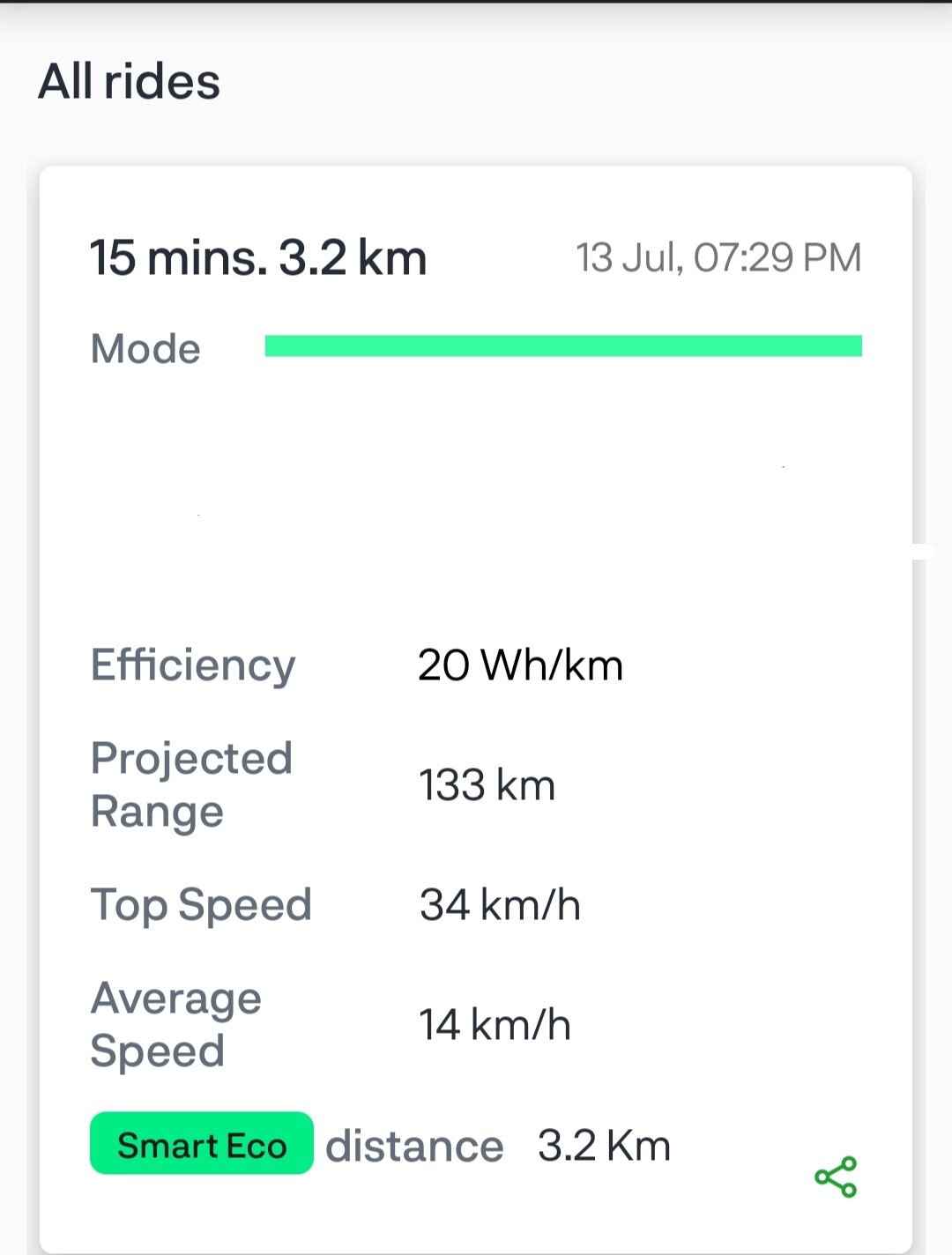Tap the Average Speed value 14 km/h
This screenshot has height=1255, width=952.
[495, 1024]
